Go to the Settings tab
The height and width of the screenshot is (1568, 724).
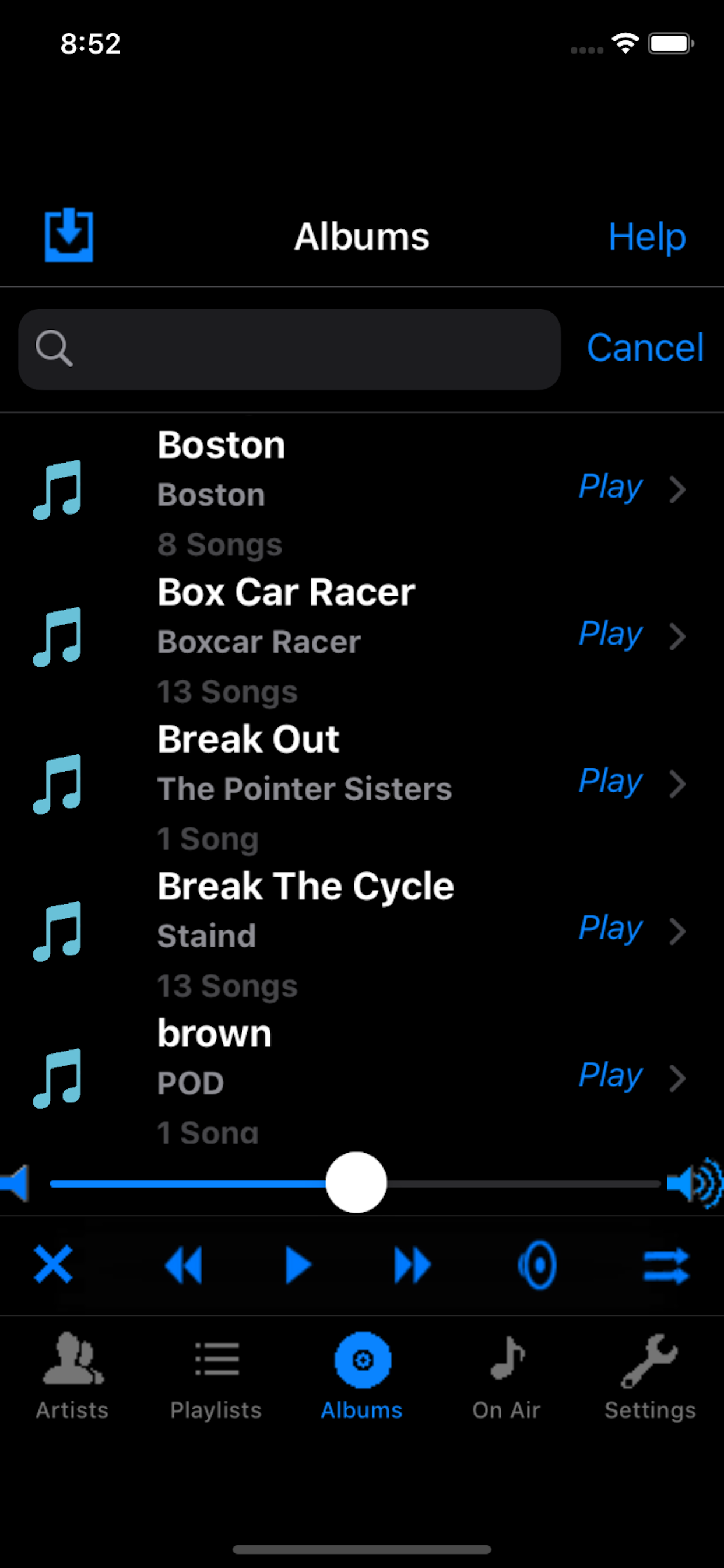(650, 1375)
